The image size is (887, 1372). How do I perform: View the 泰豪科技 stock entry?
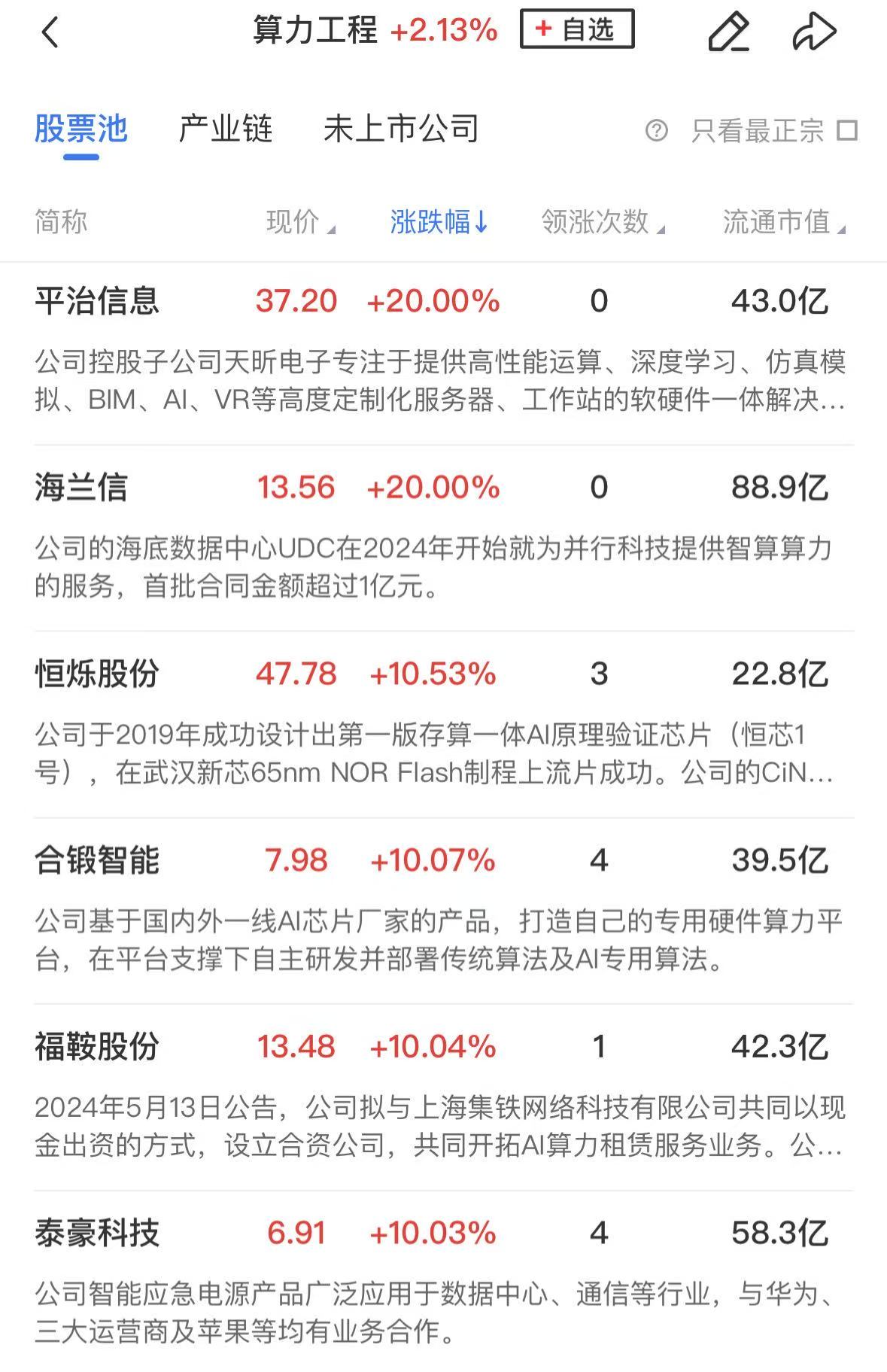coord(97,1234)
